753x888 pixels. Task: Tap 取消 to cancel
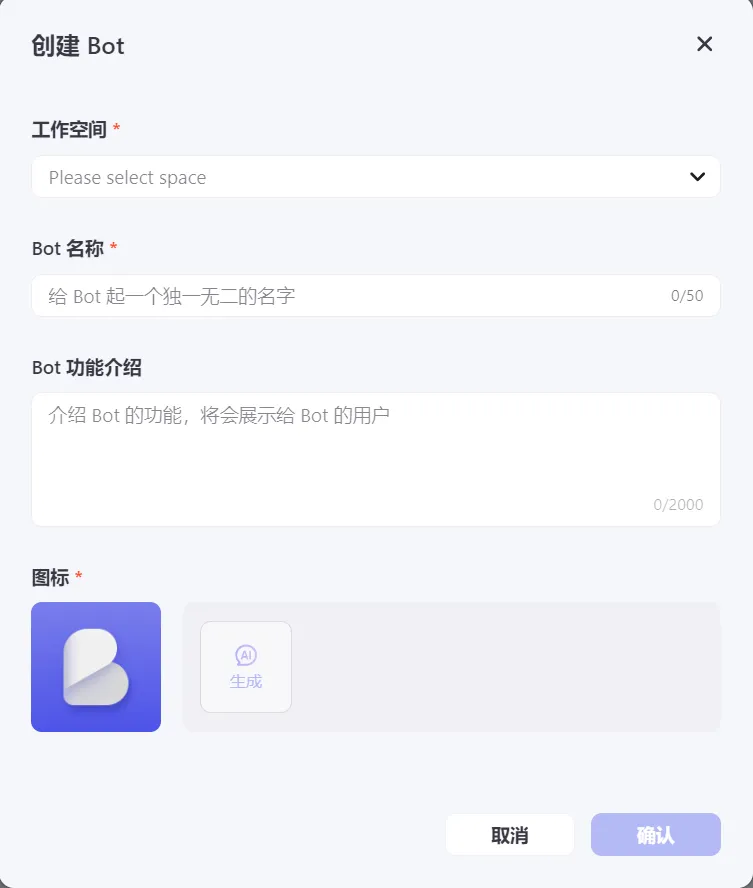510,835
